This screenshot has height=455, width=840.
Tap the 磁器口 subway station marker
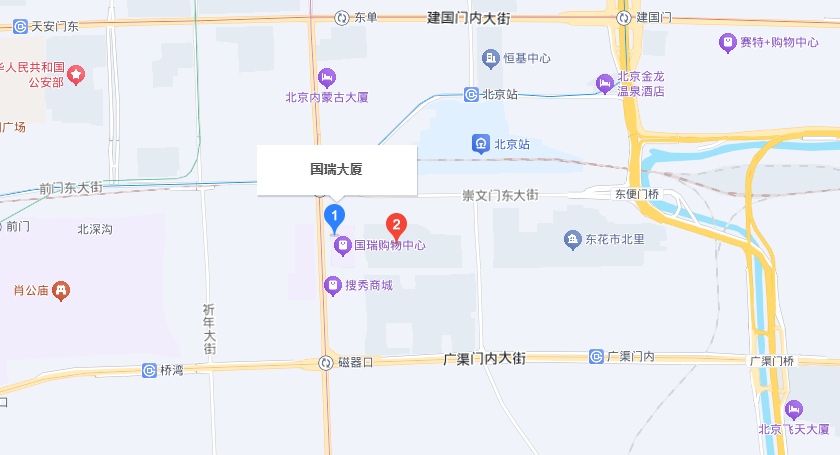tap(326, 362)
